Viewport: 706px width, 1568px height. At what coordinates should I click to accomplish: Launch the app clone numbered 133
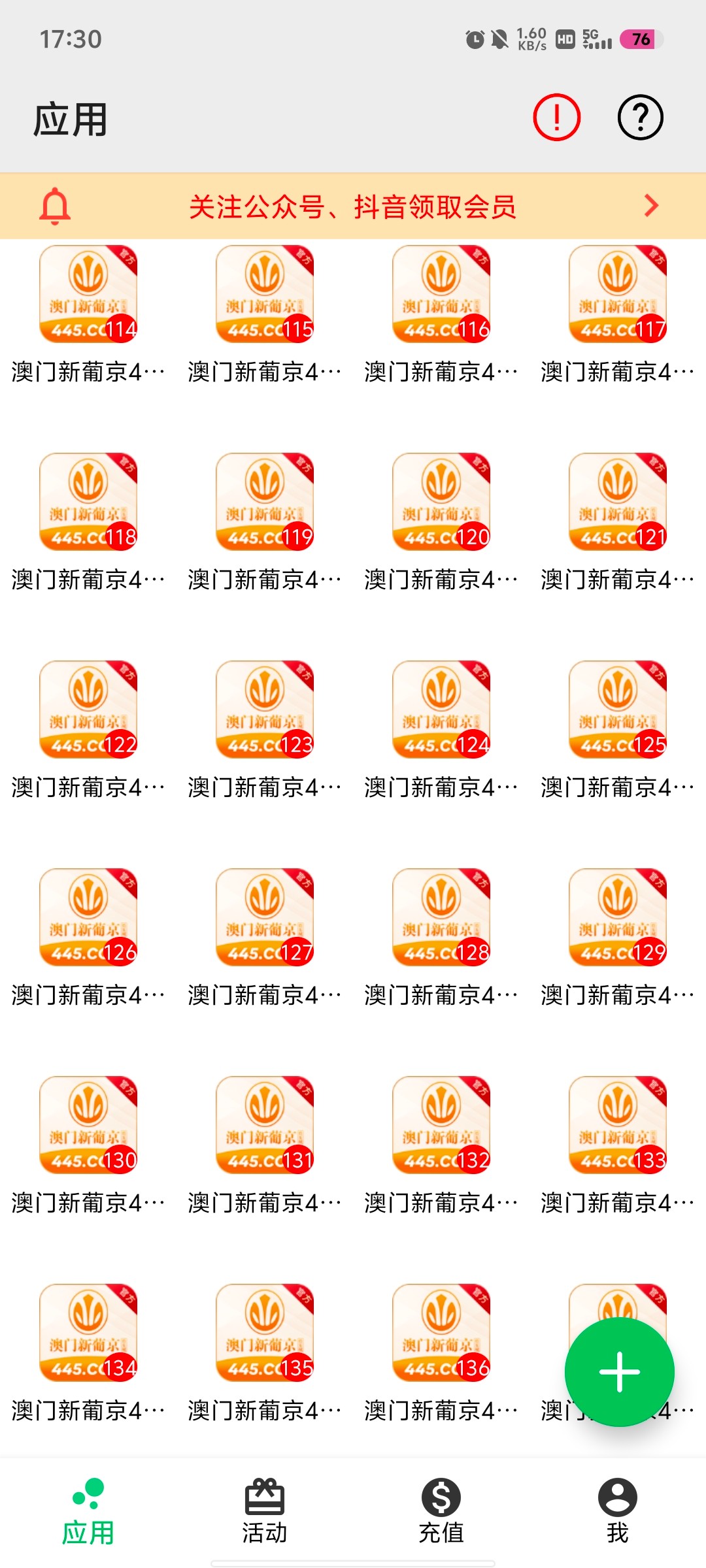pos(618,1125)
